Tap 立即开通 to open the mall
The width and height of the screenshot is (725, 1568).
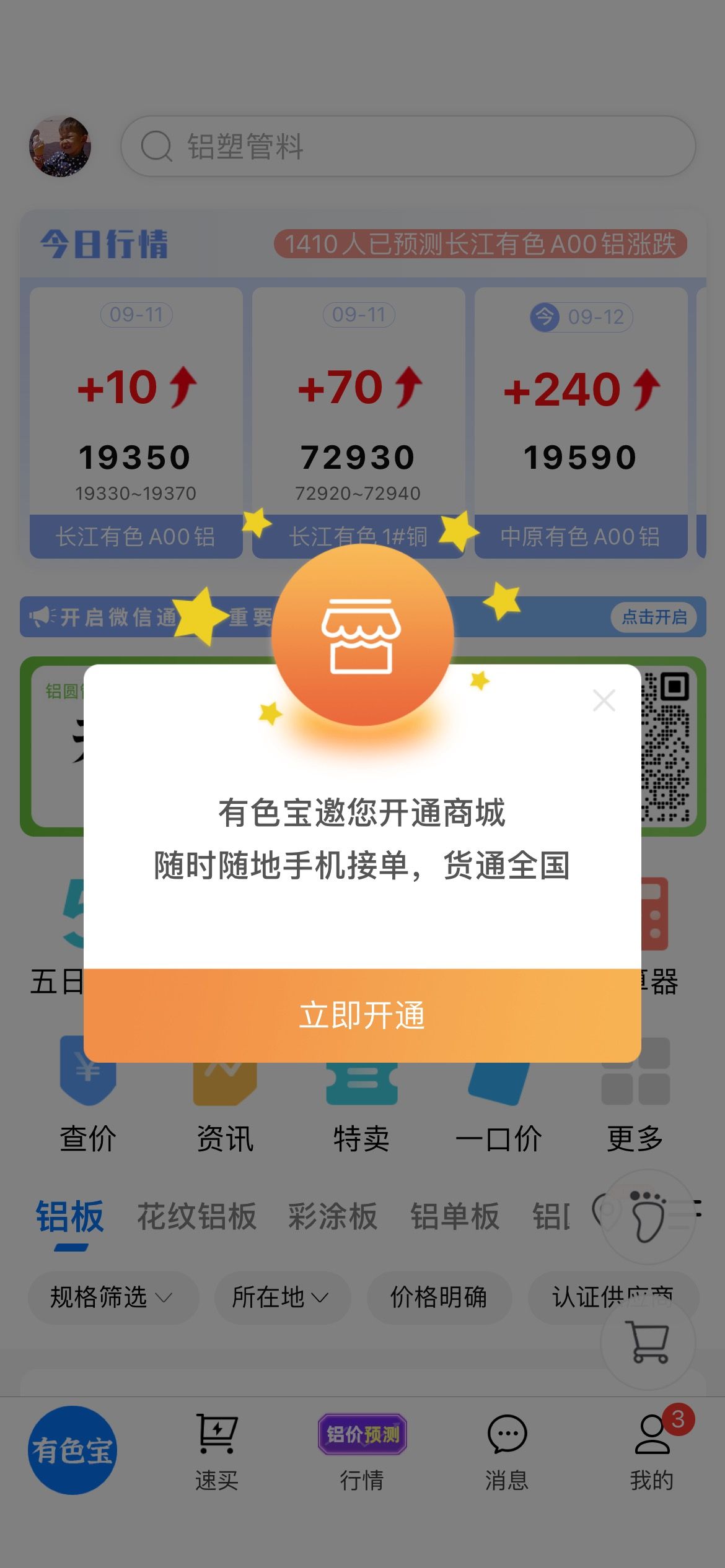pos(362,1016)
